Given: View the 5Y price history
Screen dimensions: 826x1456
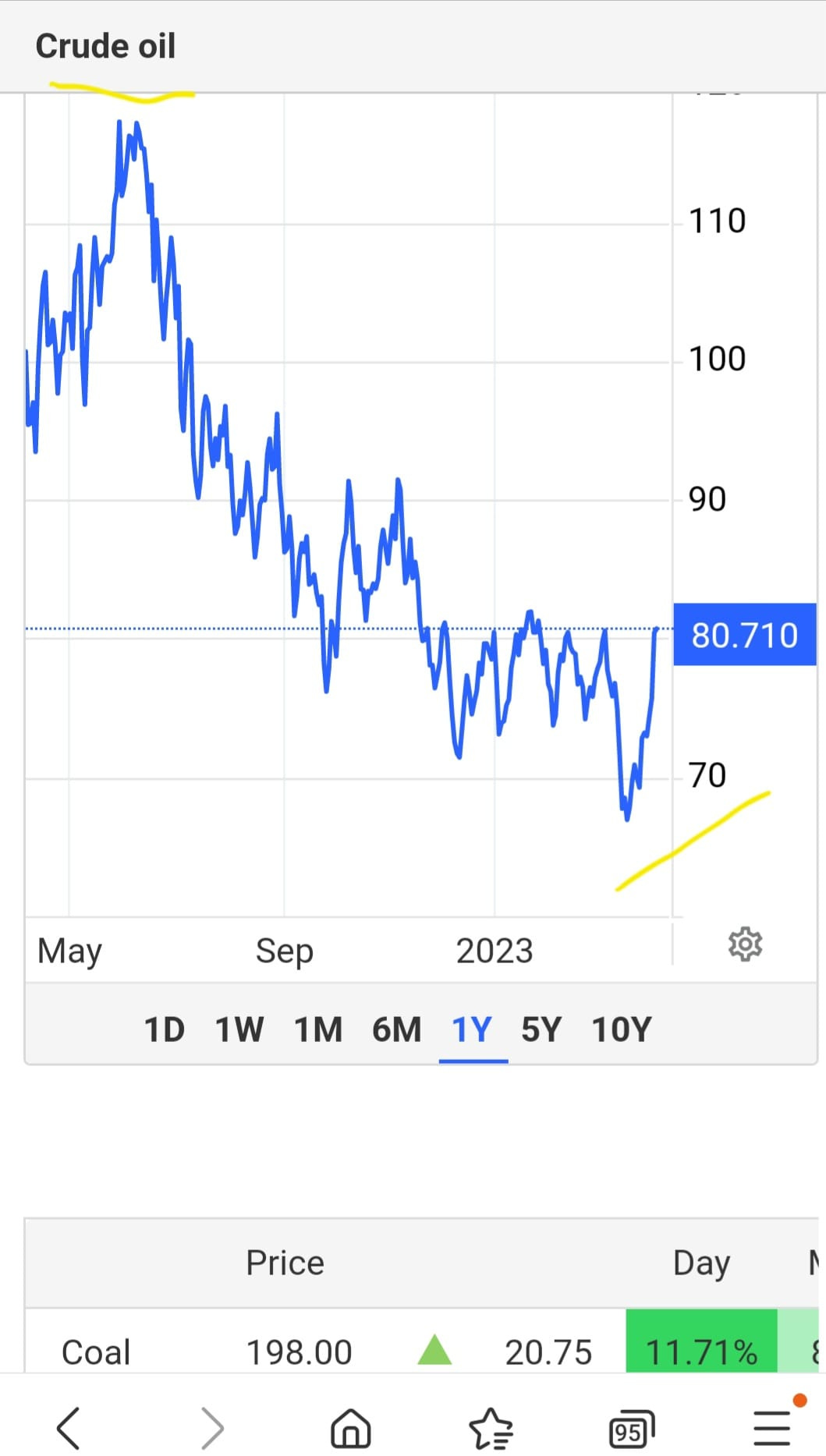Looking at the screenshot, I should tap(541, 1029).
